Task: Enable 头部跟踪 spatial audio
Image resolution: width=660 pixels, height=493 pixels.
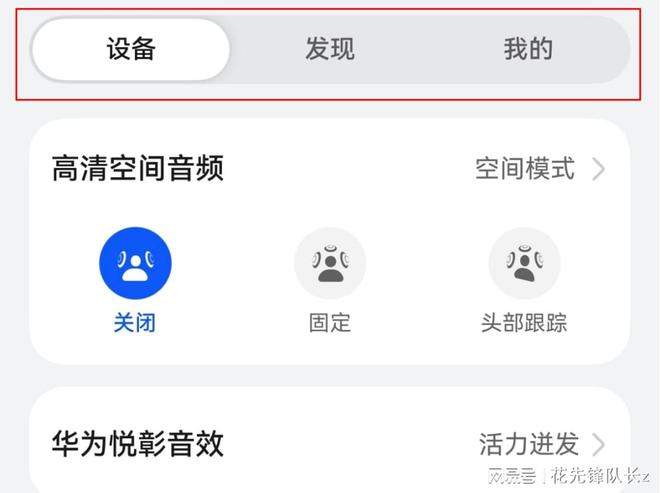Action: pos(524,264)
